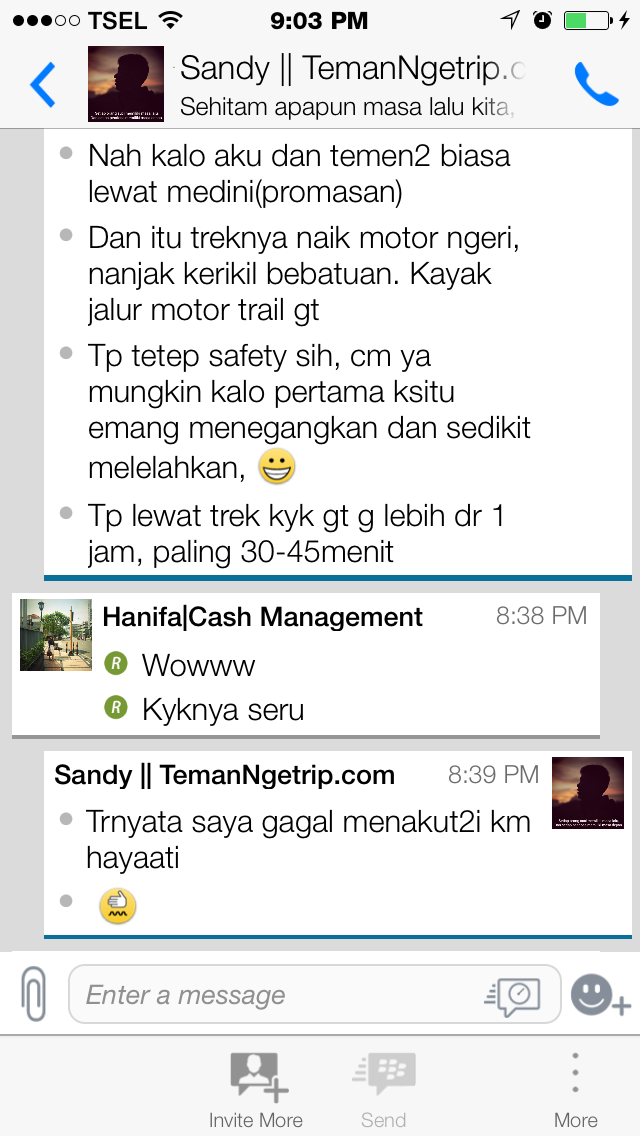This screenshot has height=1136, width=640.
Task: Tap the Enter a message field
Action: tap(270, 995)
